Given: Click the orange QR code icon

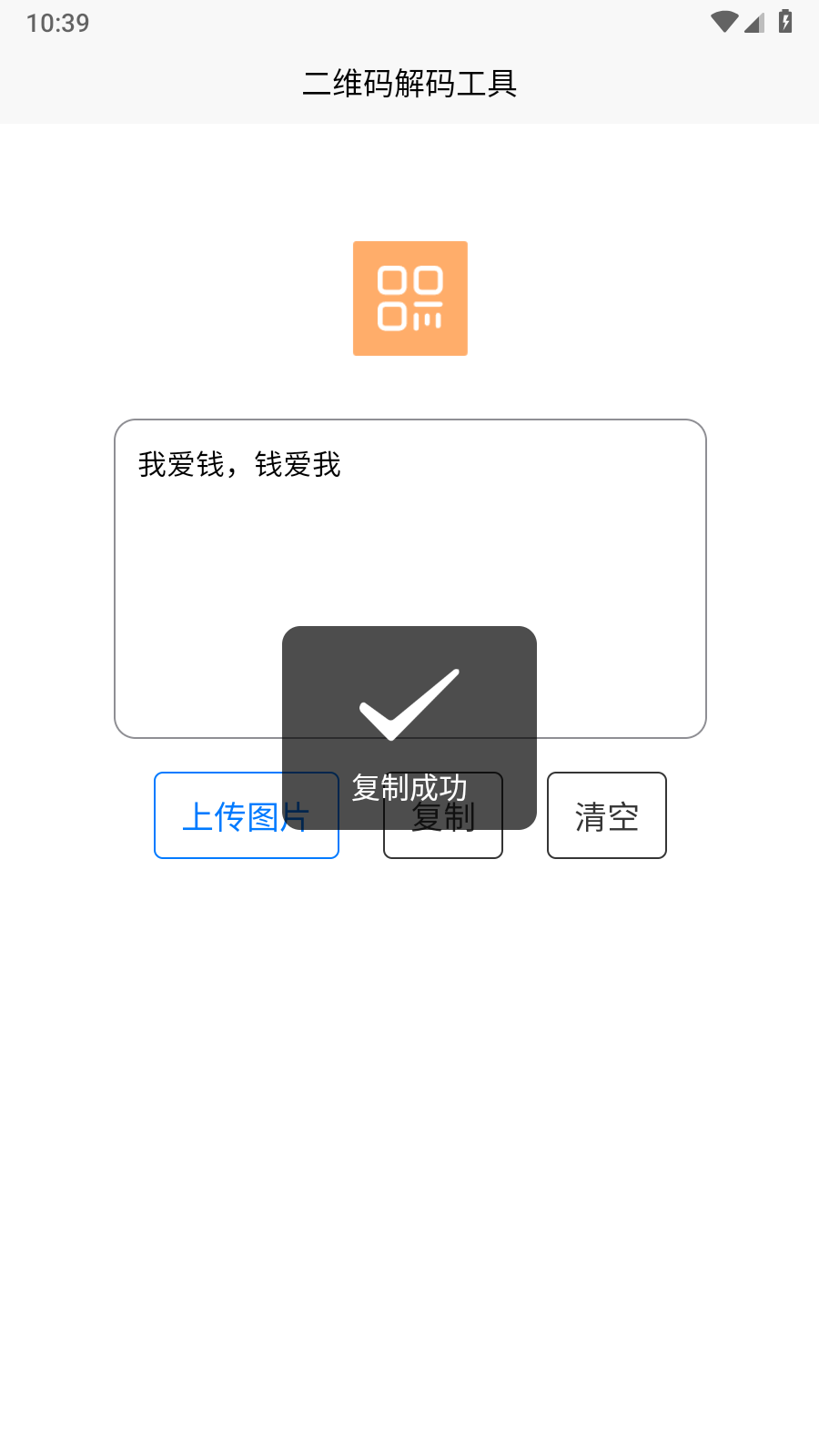Looking at the screenshot, I should [x=409, y=298].
